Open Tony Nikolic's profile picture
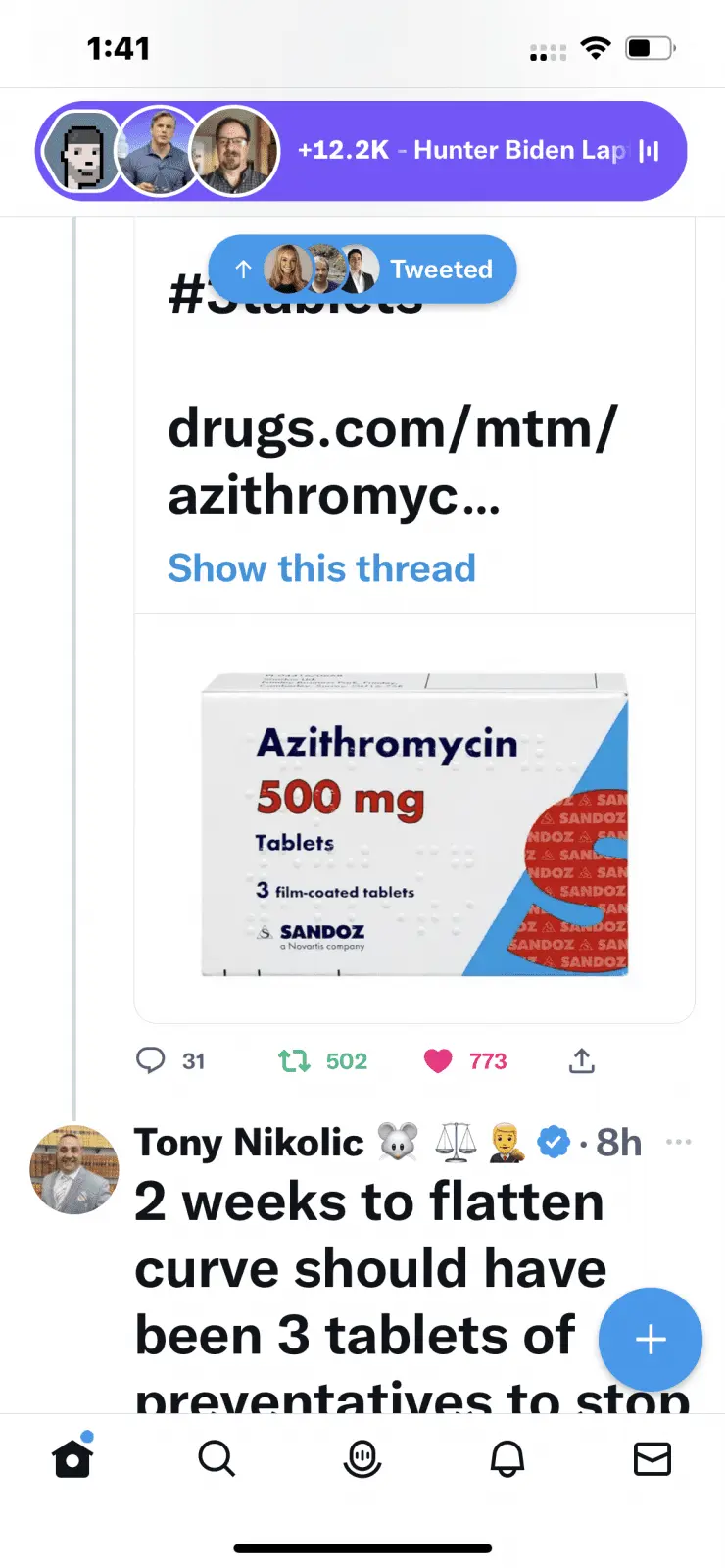This screenshot has width=725, height=1568. (x=74, y=1170)
